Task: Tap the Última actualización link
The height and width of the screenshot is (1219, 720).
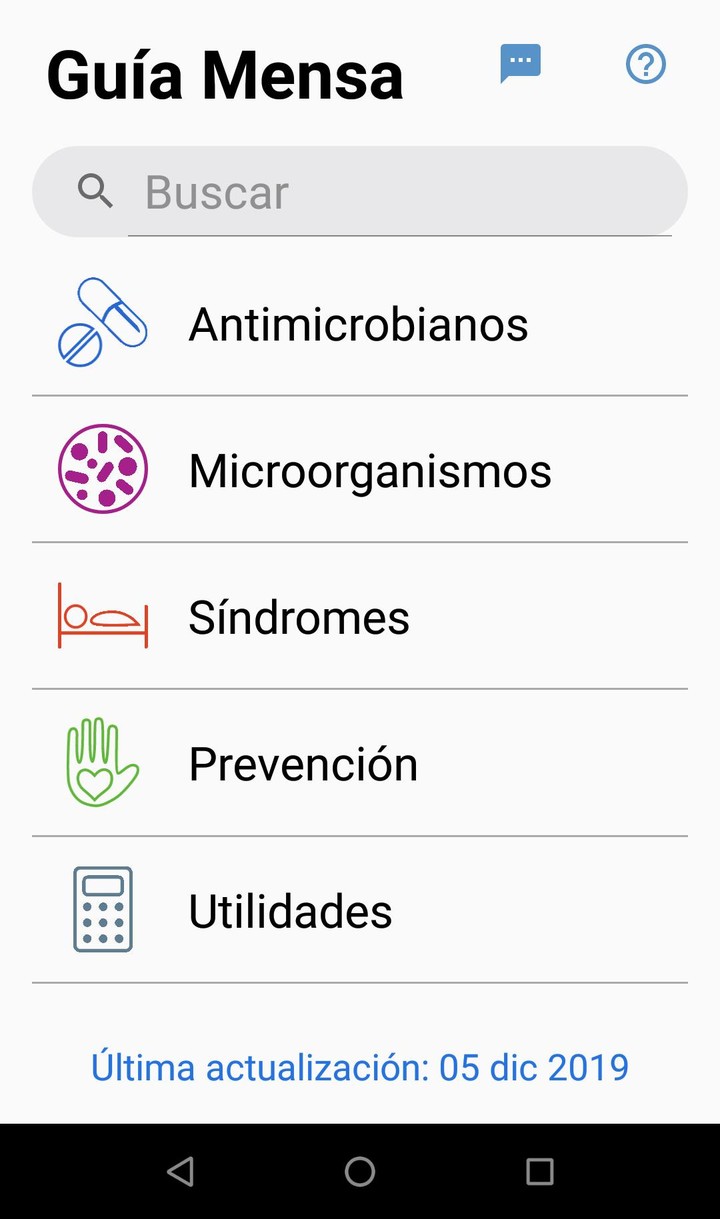Action: click(360, 1067)
